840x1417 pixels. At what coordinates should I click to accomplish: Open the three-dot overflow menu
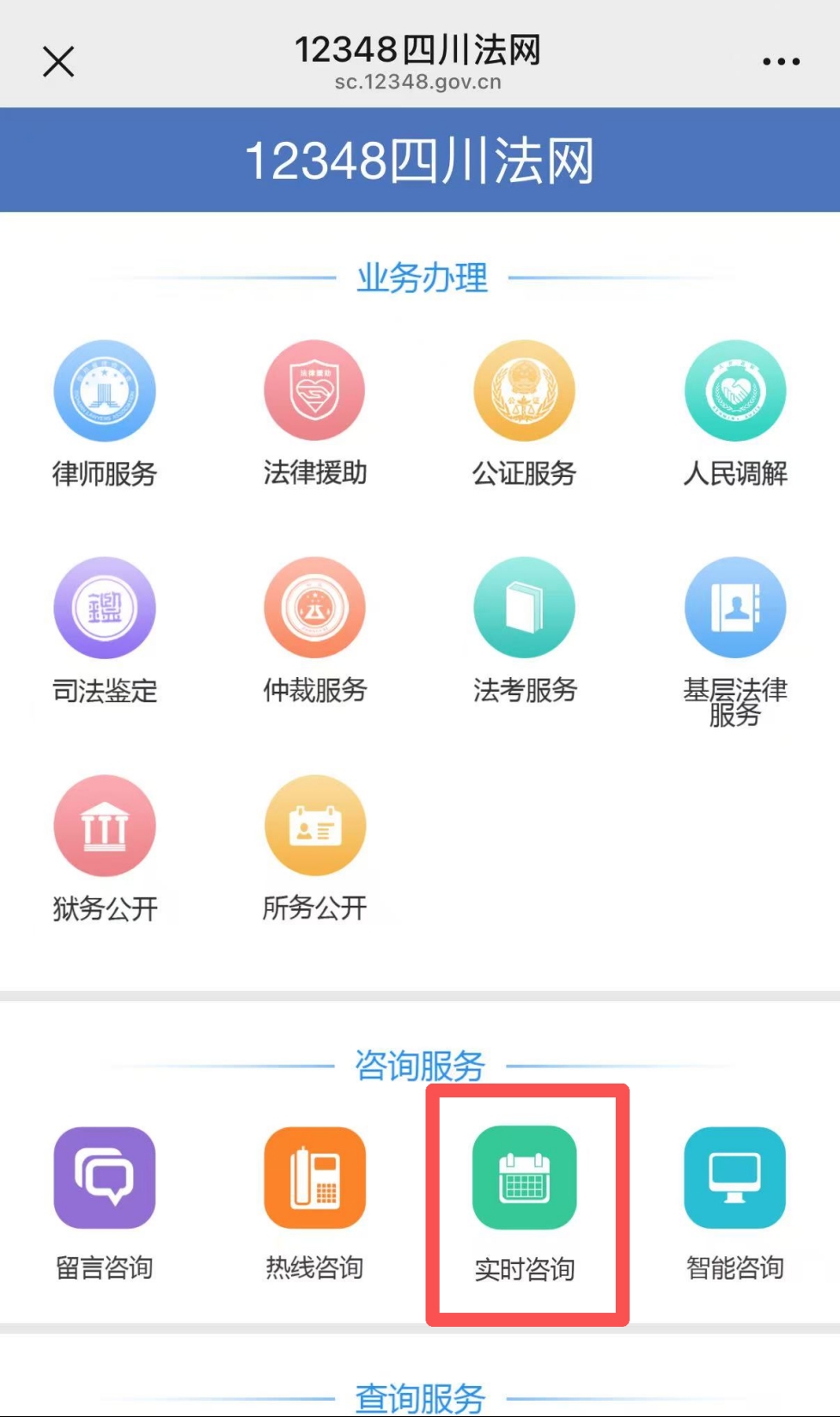click(781, 62)
